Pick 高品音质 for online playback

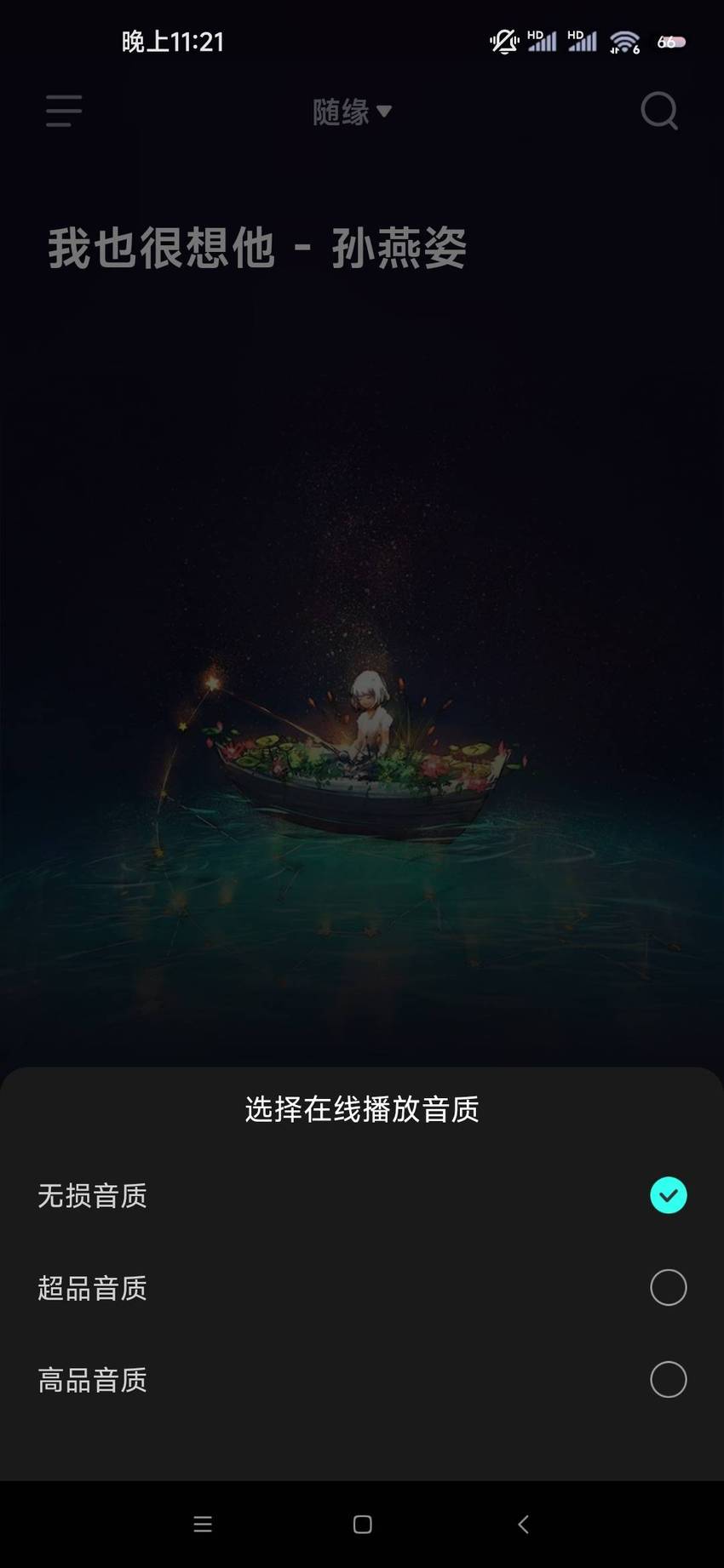click(362, 1379)
